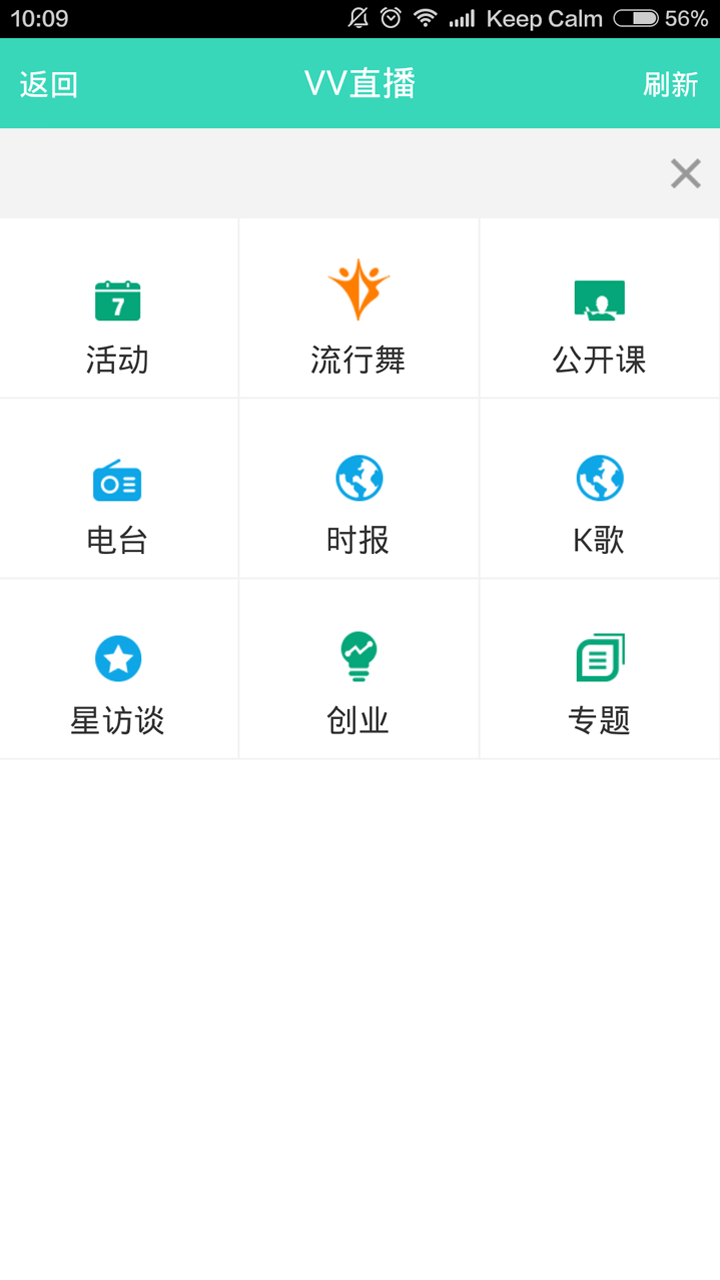Open the 活动 category
The height and width of the screenshot is (1280, 720).
(119, 308)
